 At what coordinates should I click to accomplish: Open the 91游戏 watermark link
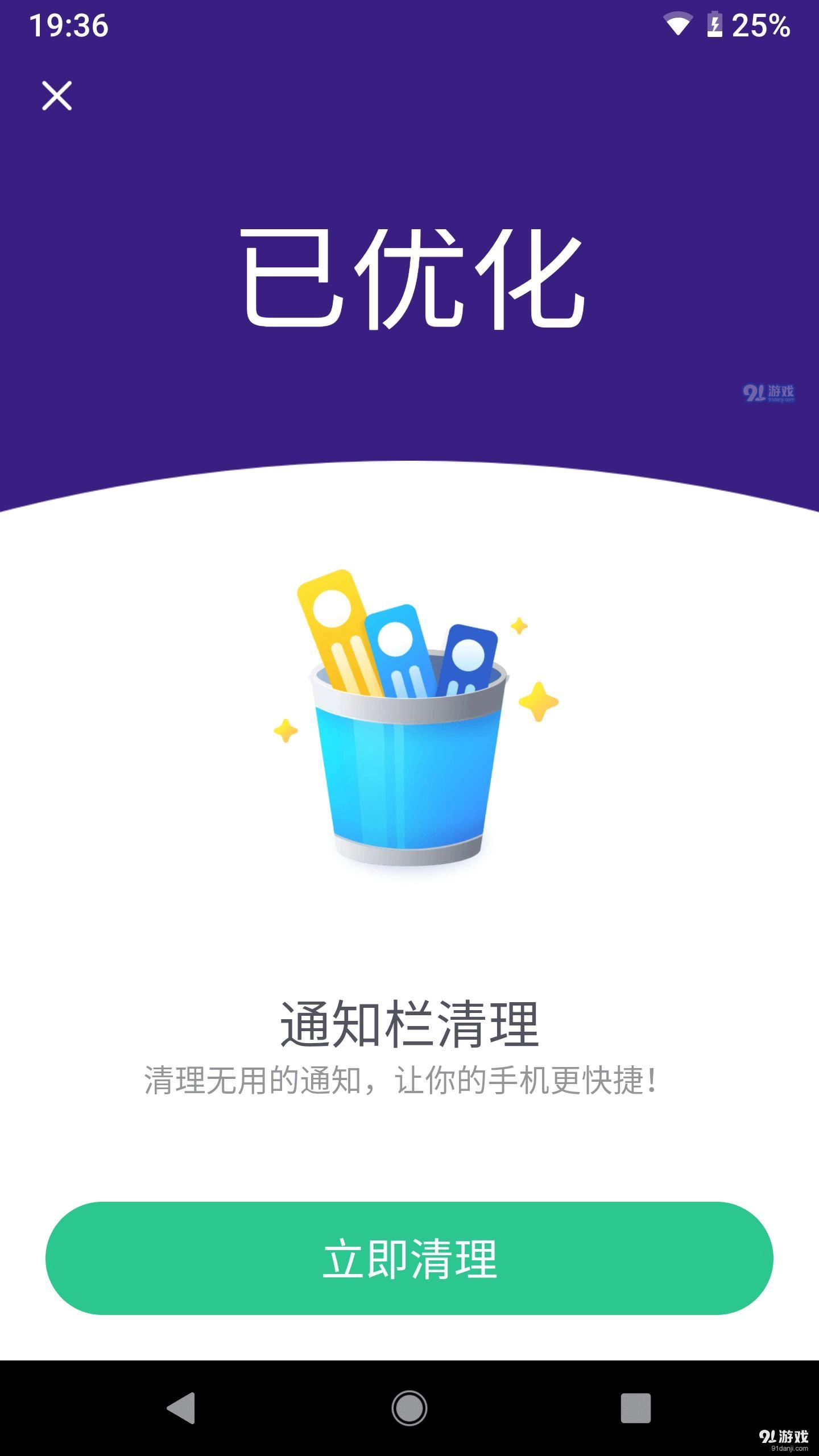tap(769, 394)
